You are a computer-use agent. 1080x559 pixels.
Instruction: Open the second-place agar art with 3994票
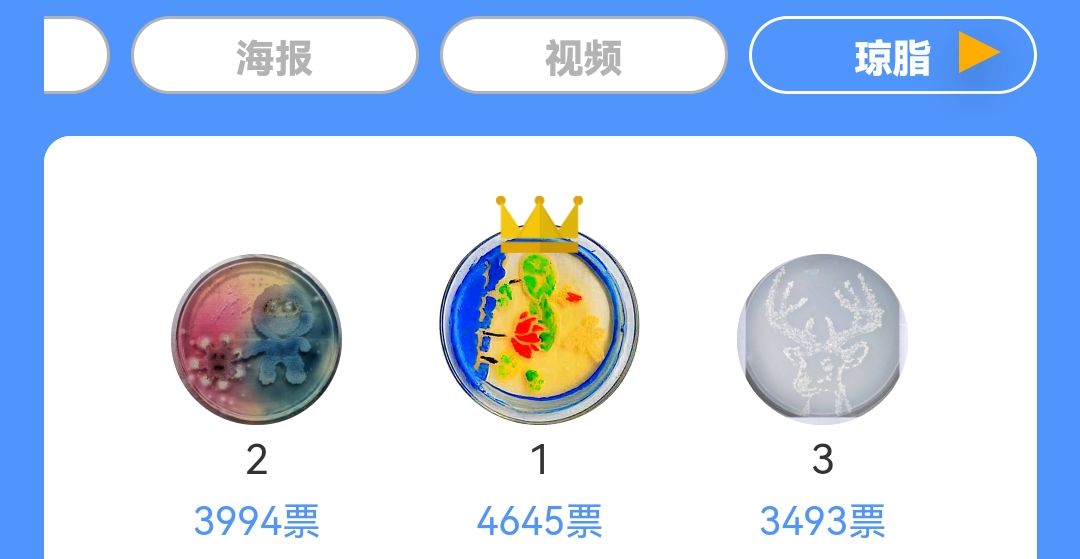click(256, 337)
